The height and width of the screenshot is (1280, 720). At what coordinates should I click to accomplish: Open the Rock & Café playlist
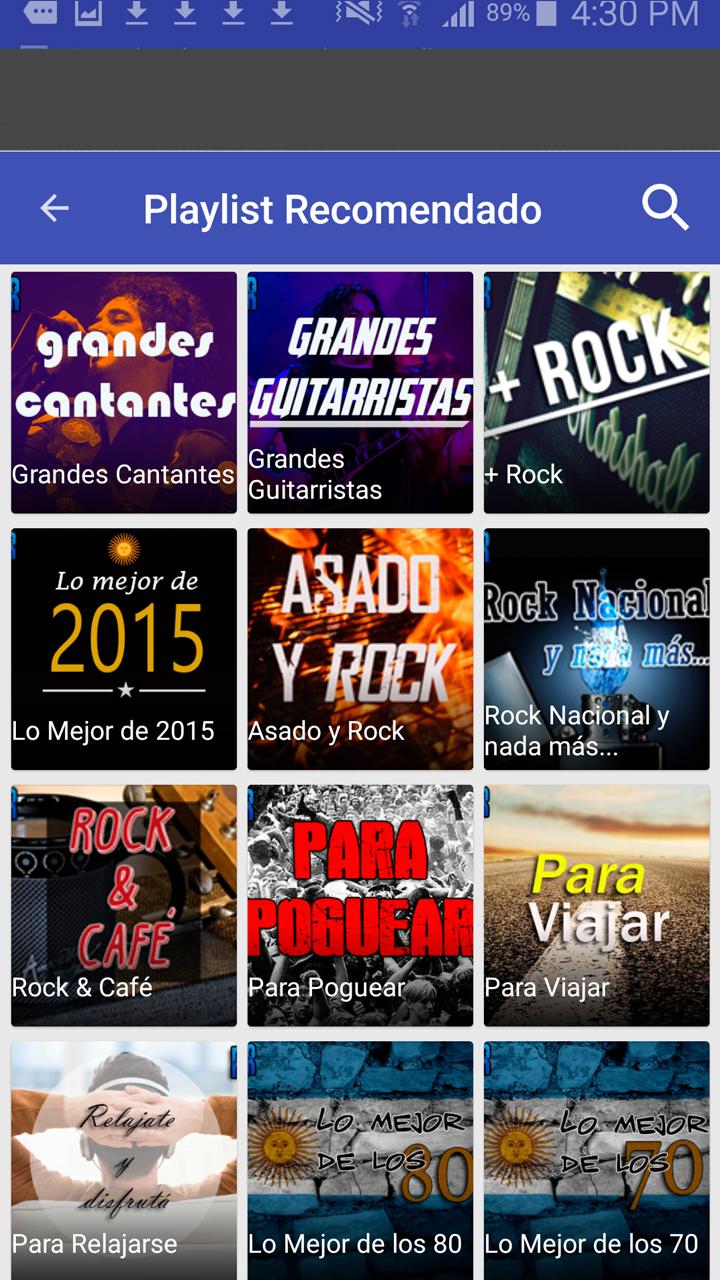pyautogui.click(x=124, y=905)
